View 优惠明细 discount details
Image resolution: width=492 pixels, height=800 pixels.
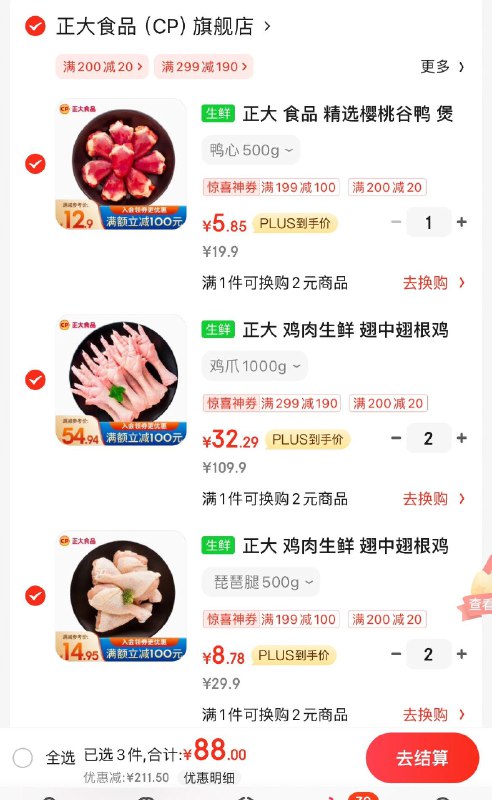click(209, 778)
